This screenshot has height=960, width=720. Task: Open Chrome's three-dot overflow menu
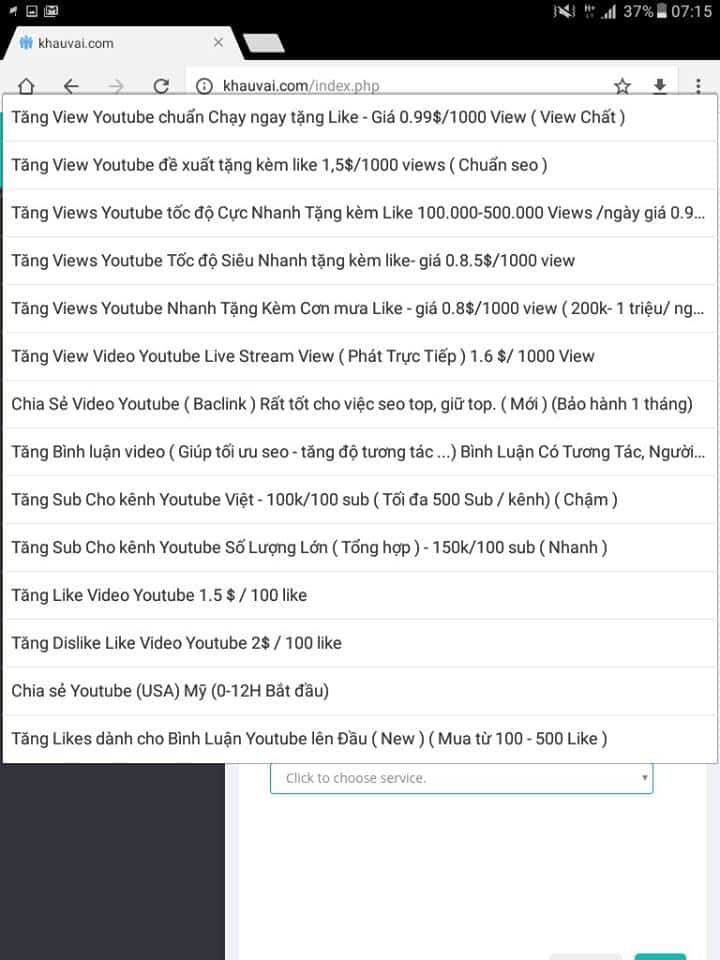[698, 87]
